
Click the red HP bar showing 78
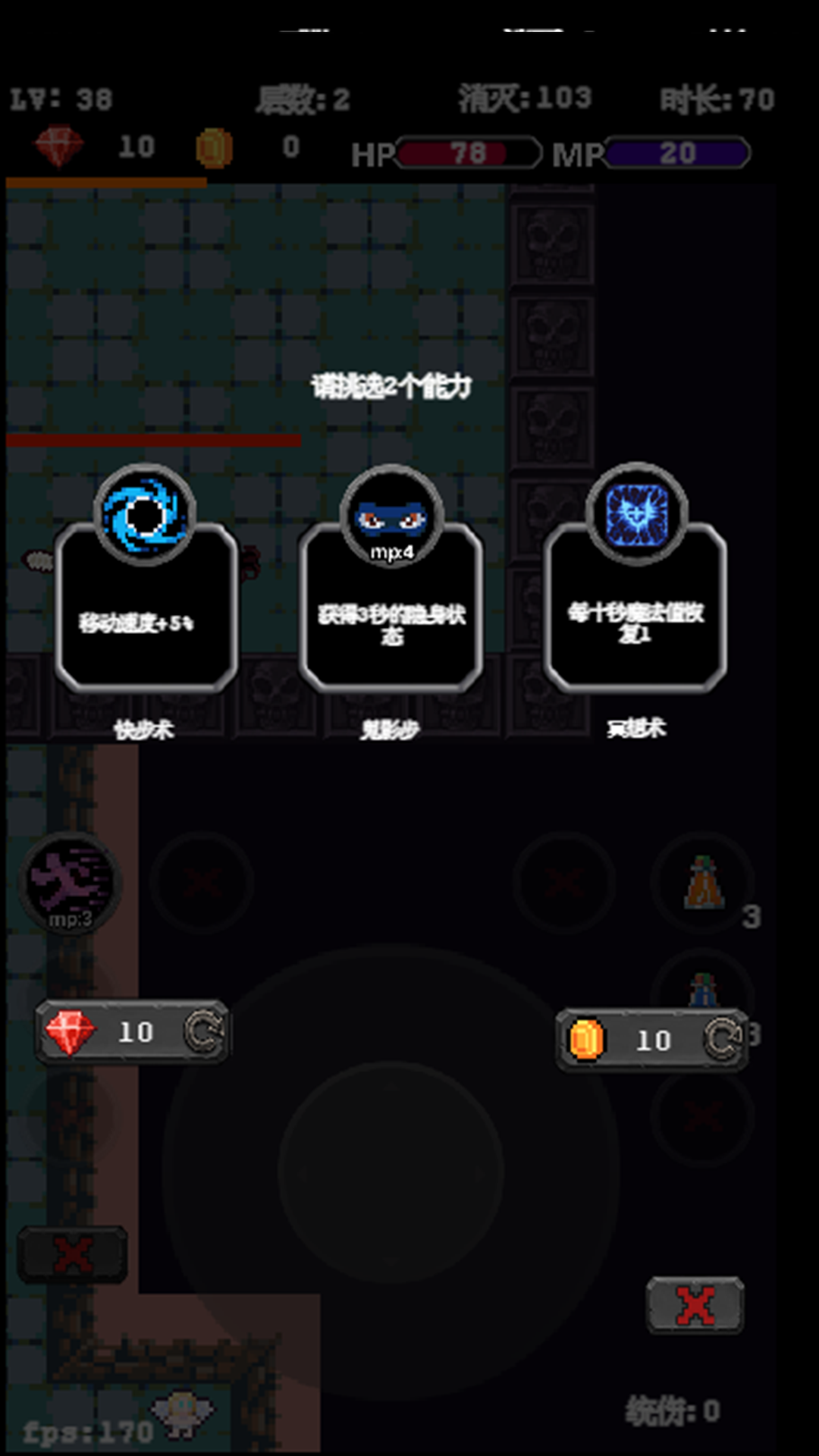[x=465, y=154]
